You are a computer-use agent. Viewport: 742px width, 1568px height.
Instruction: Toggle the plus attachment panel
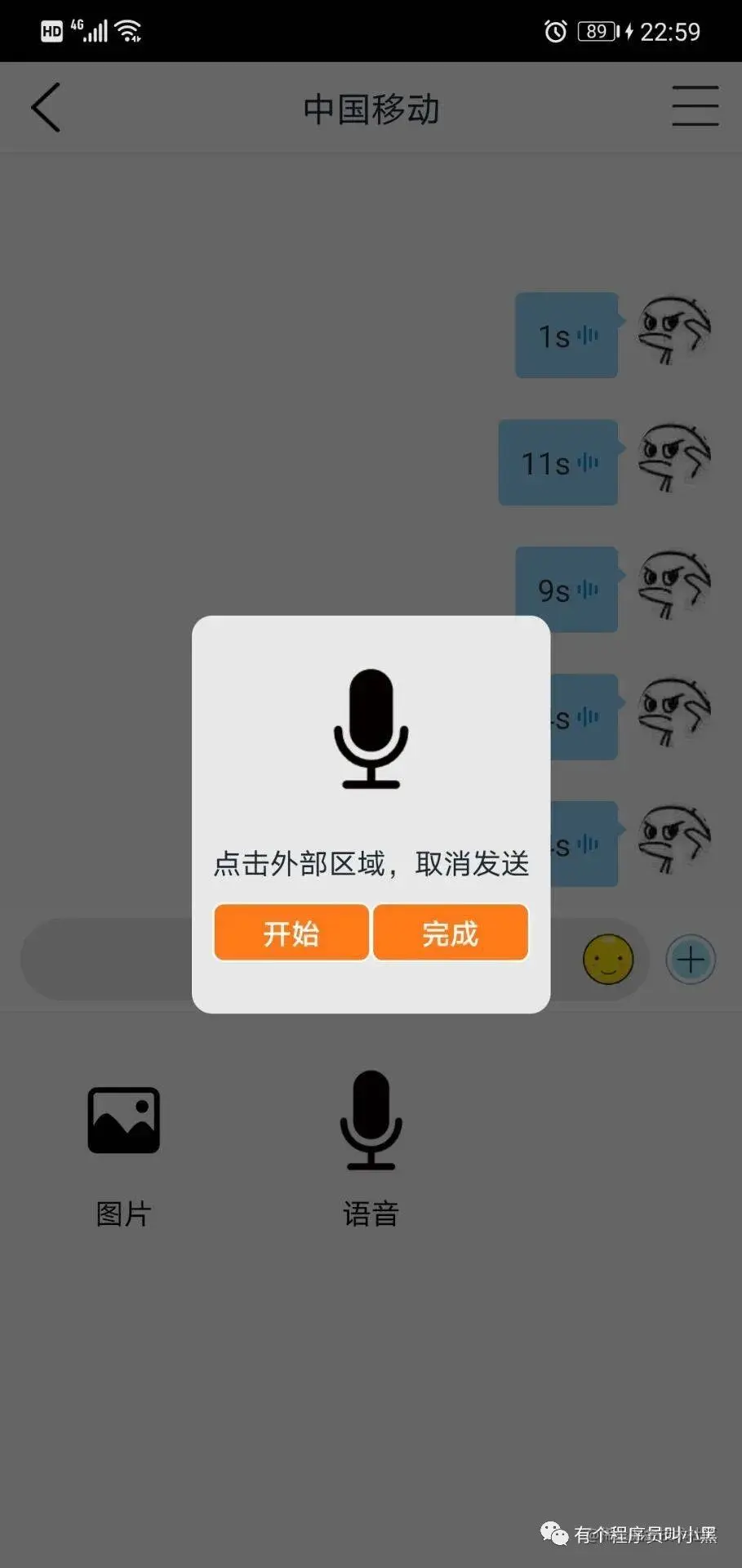(691, 959)
